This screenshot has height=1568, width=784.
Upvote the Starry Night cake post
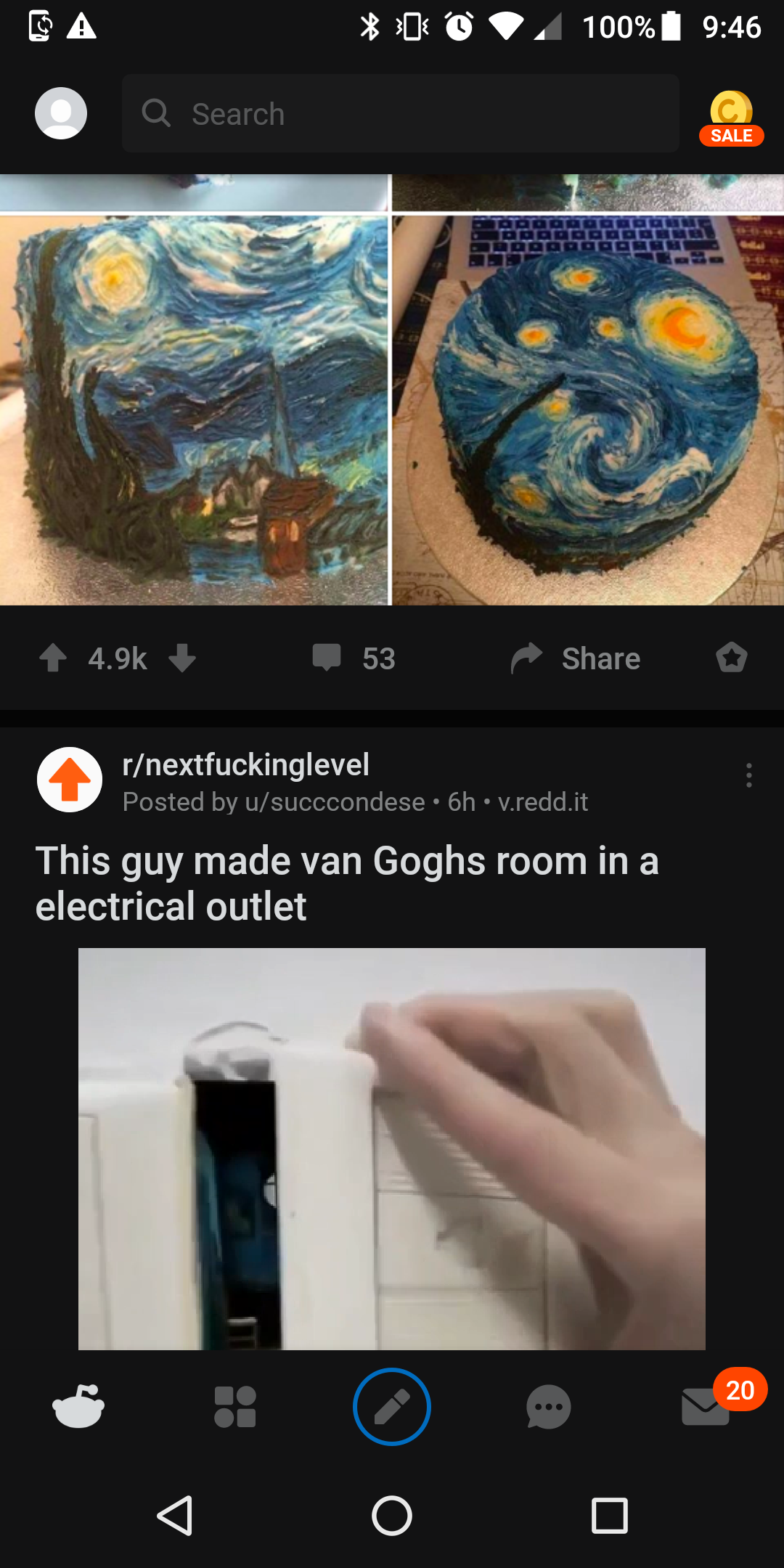tap(52, 658)
